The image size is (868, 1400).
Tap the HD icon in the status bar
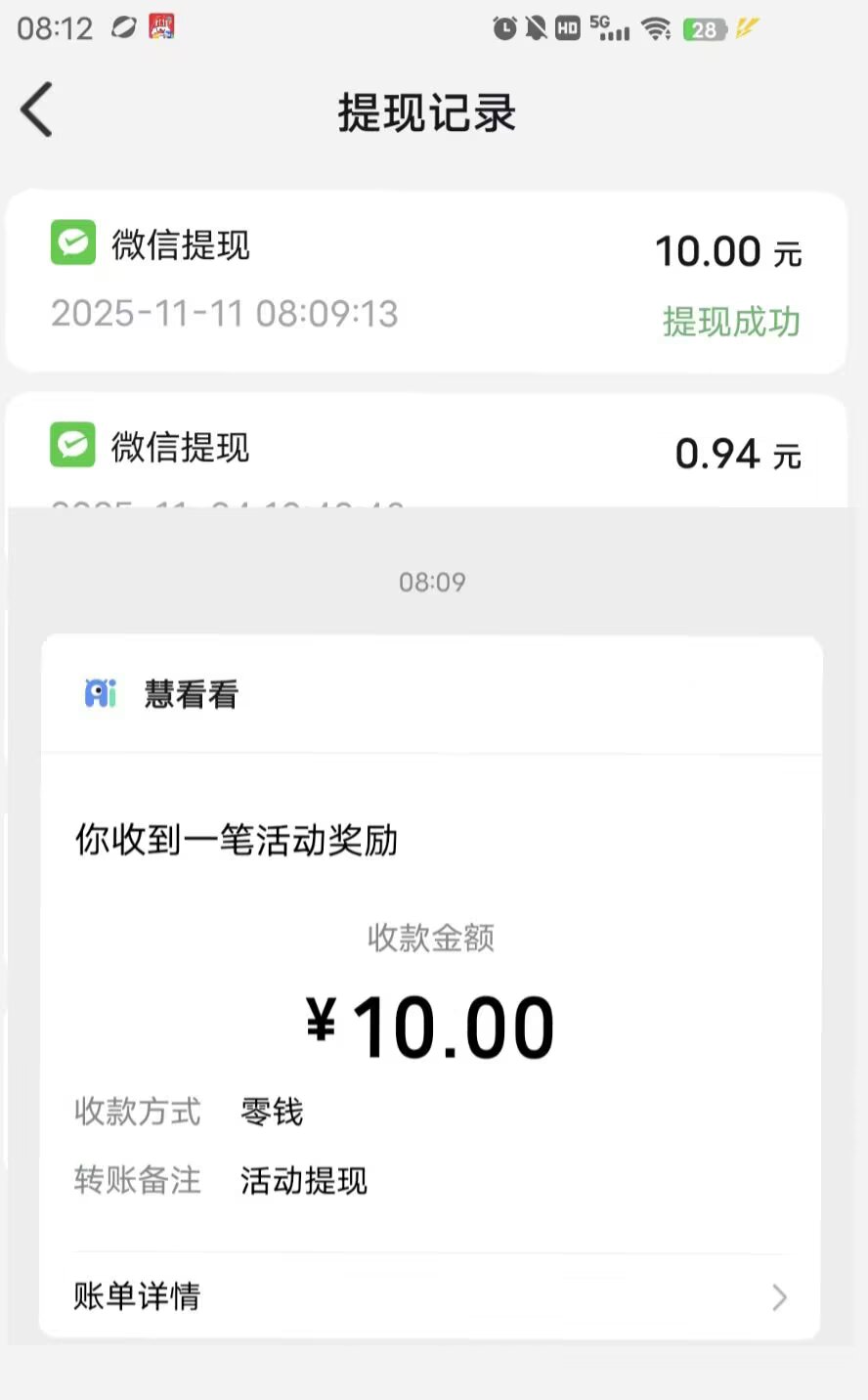click(567, 28)
